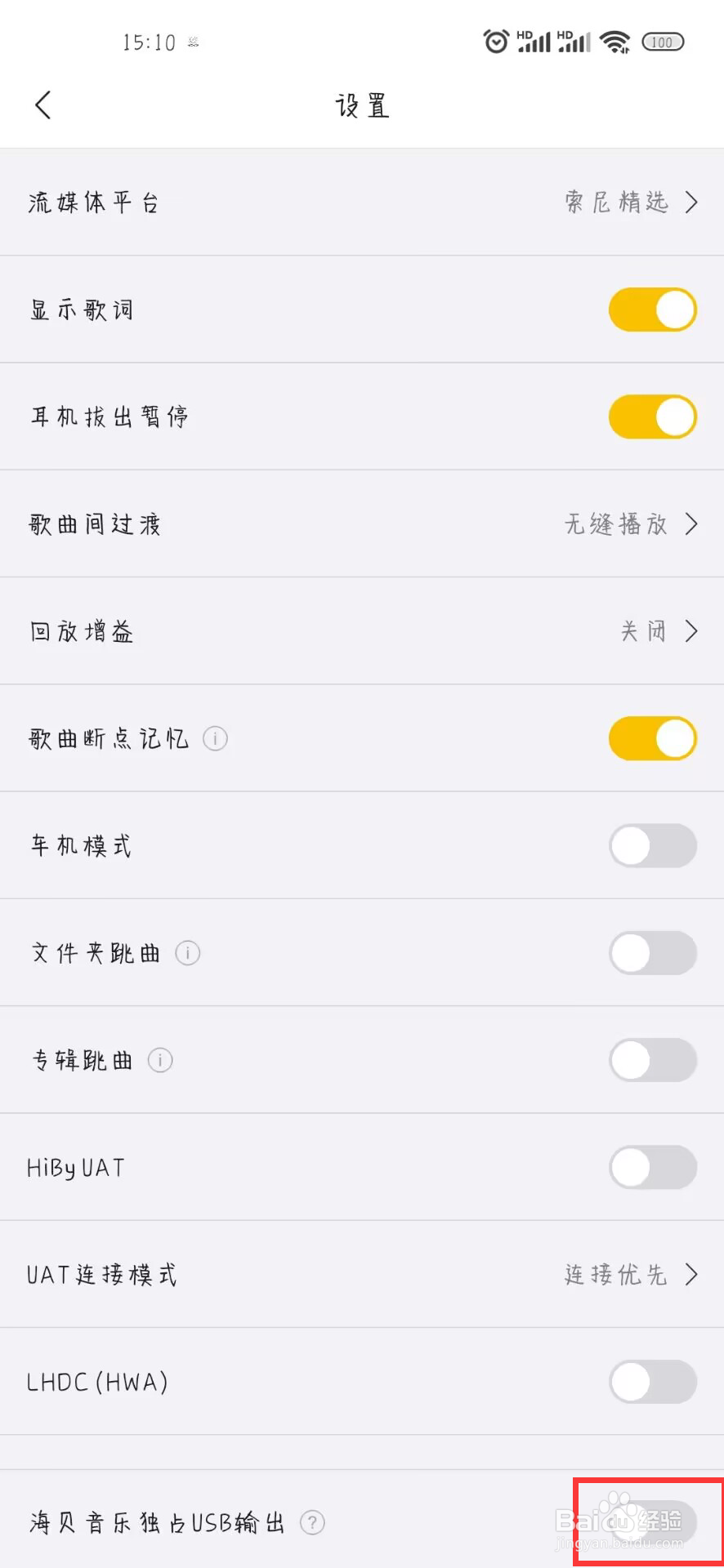This screenshot has width=724, height=1568.
Task: Open the 流媒体平台 setting
Action: [x=362, y=202]
